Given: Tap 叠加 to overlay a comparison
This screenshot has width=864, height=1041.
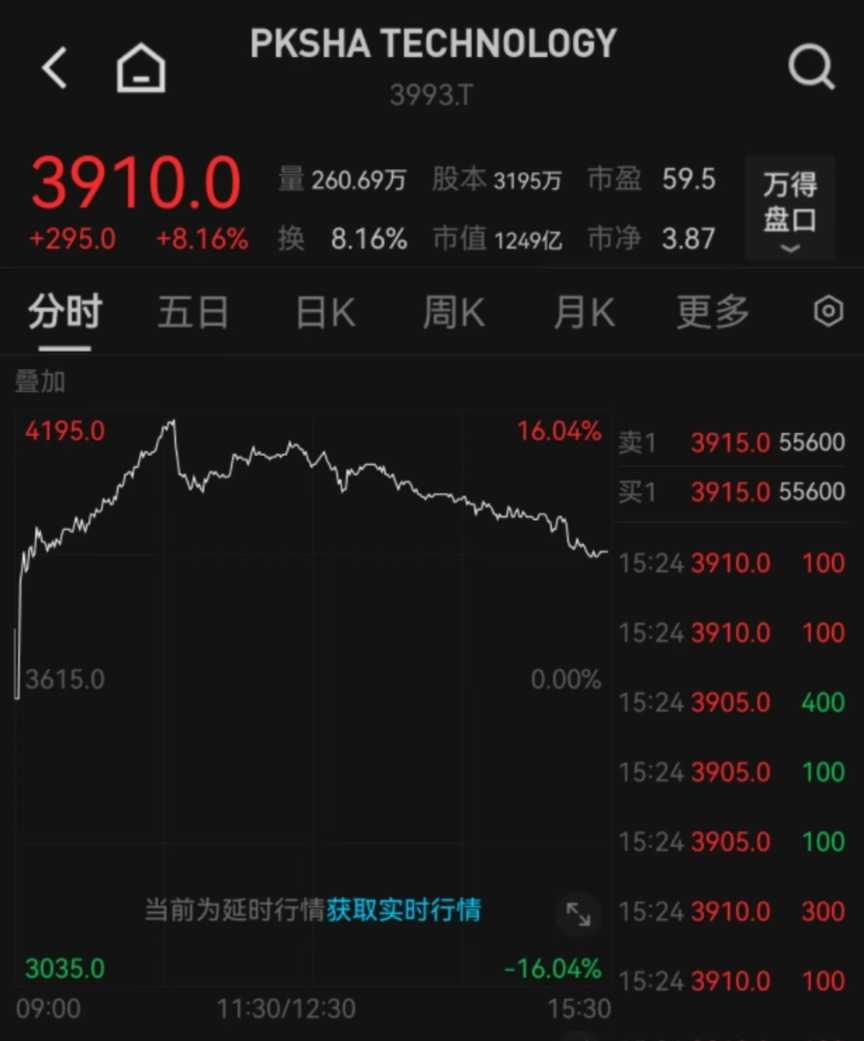Looking at the screenshot, I should (39, 381).
